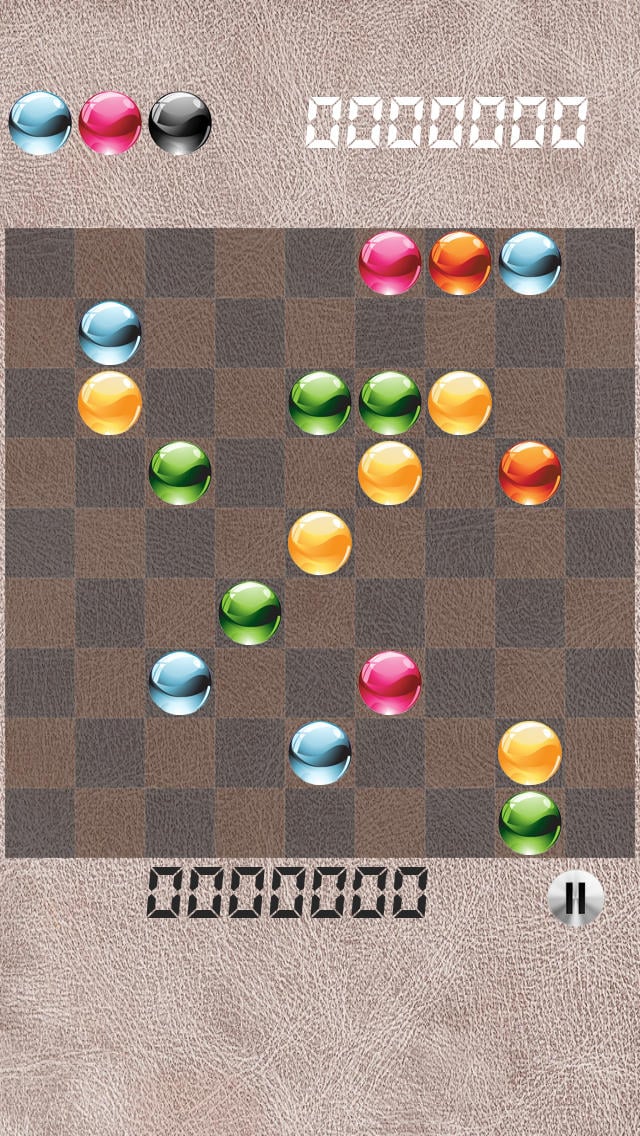Select the yellow ball directly above a green ball
The width and height of the screenshot is (640, 1136).
coord(530,753)
